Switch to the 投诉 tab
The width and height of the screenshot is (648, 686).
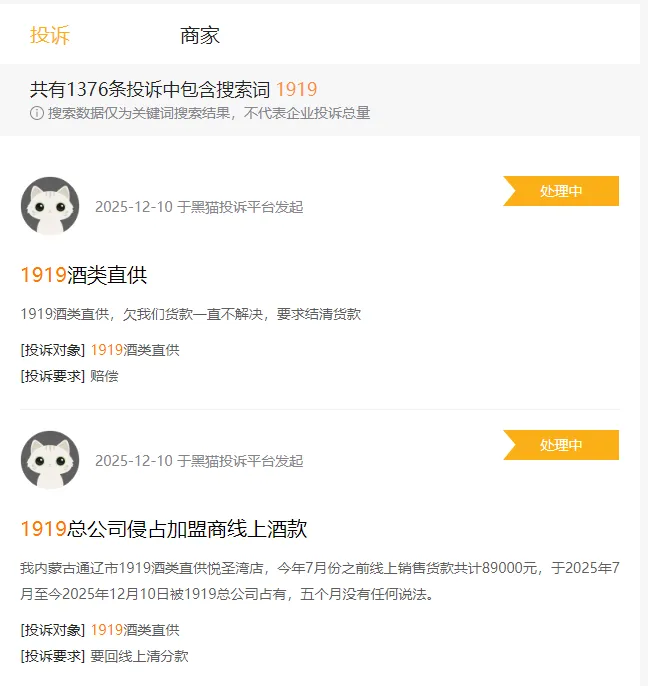[50, 36]
